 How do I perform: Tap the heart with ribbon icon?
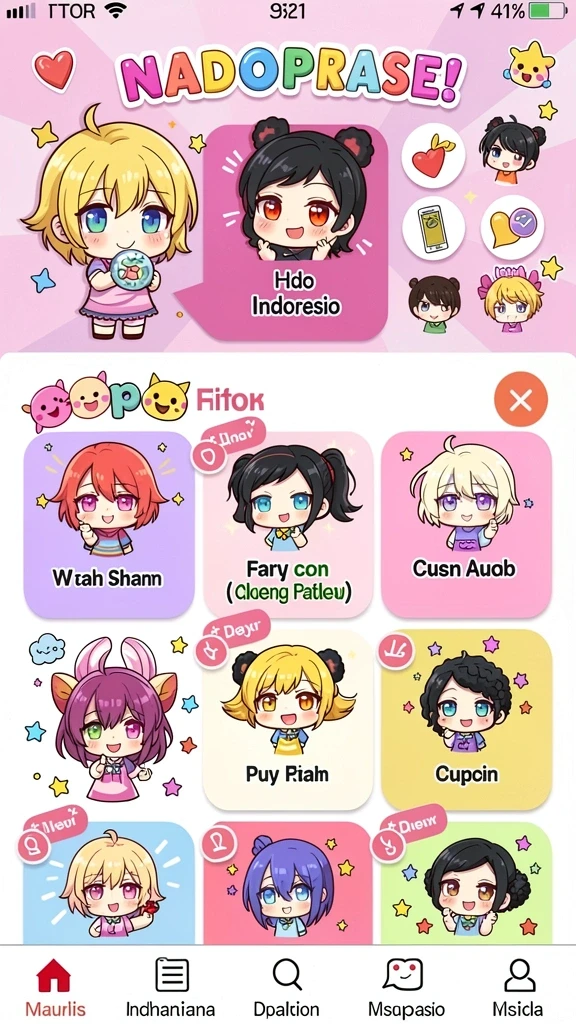click(433, 157)
